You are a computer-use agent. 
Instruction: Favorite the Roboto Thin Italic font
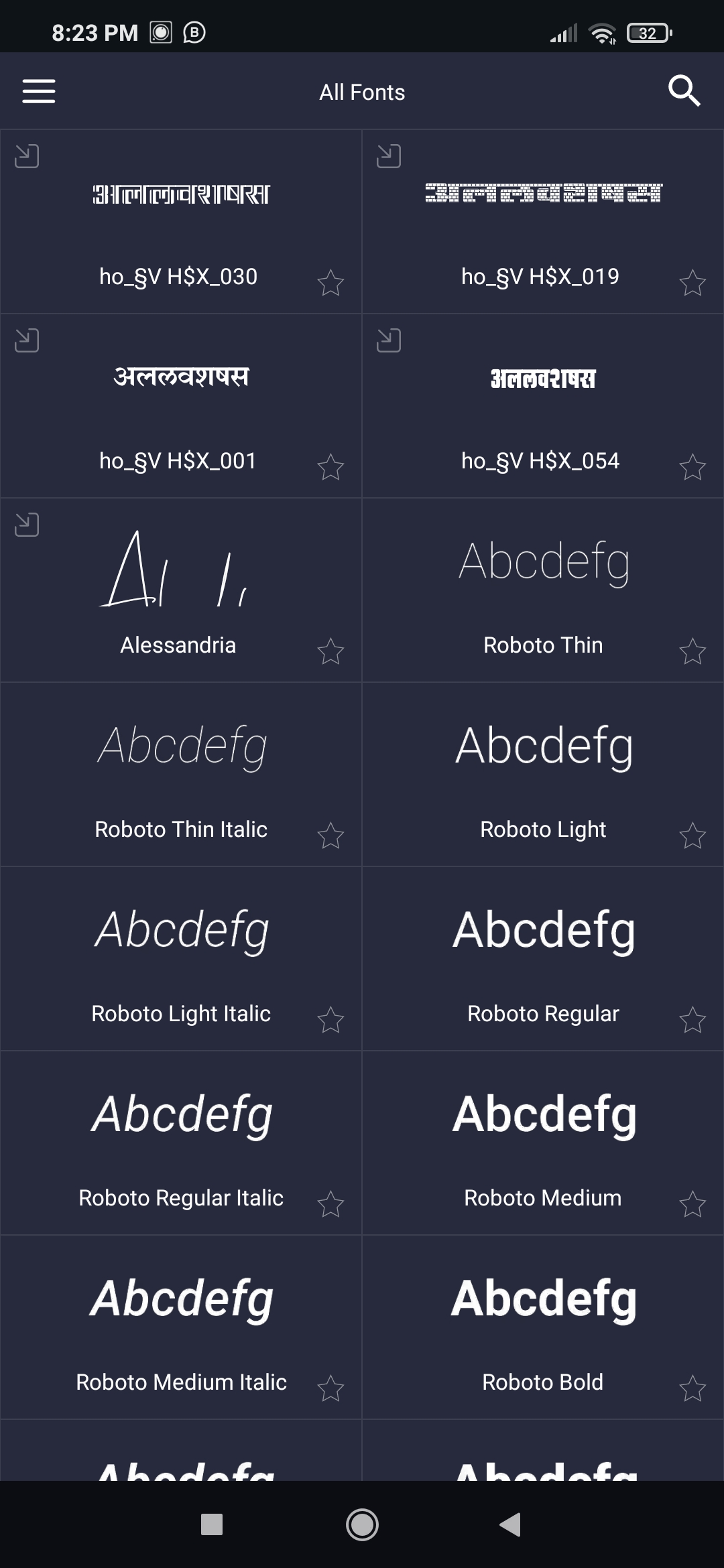pos(330,836)
